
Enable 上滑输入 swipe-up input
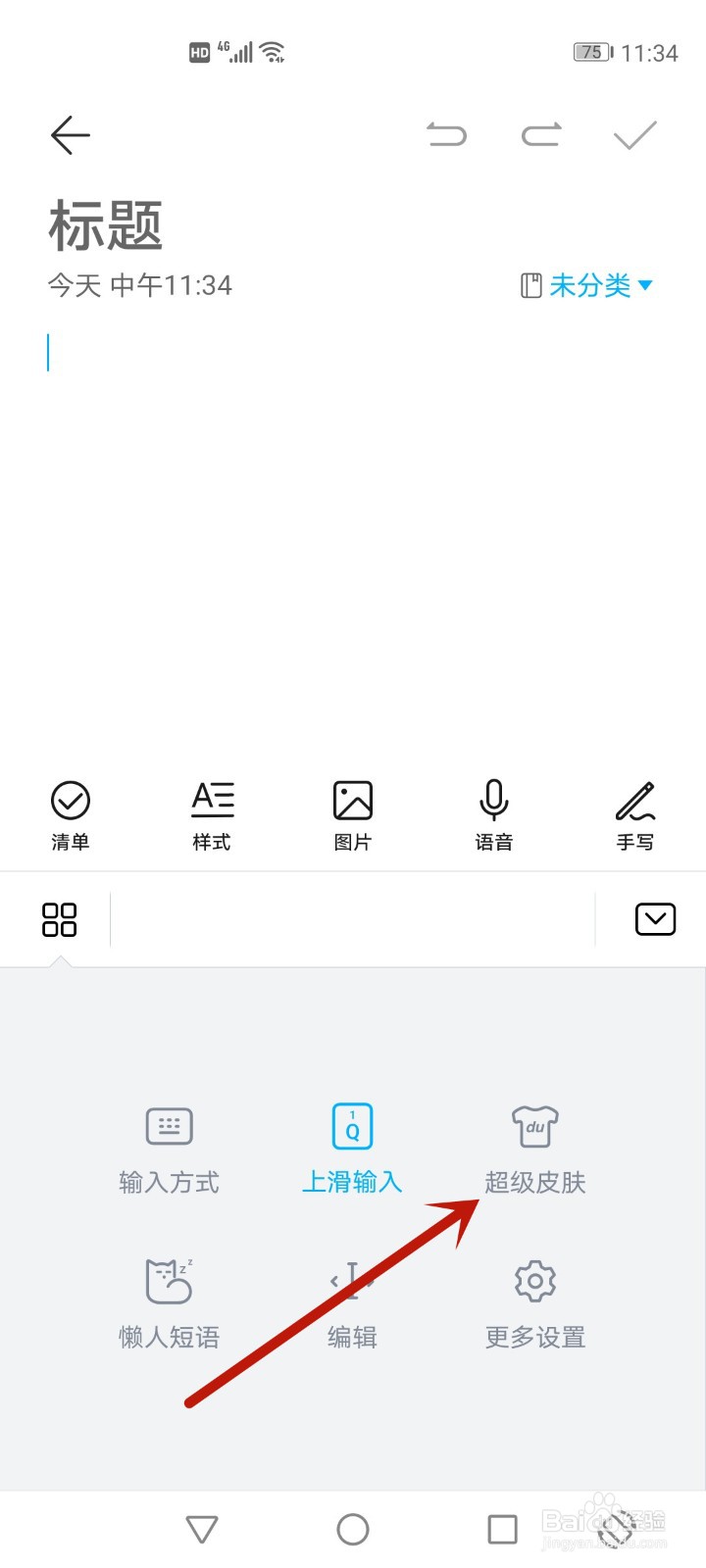click(352, 1147)
